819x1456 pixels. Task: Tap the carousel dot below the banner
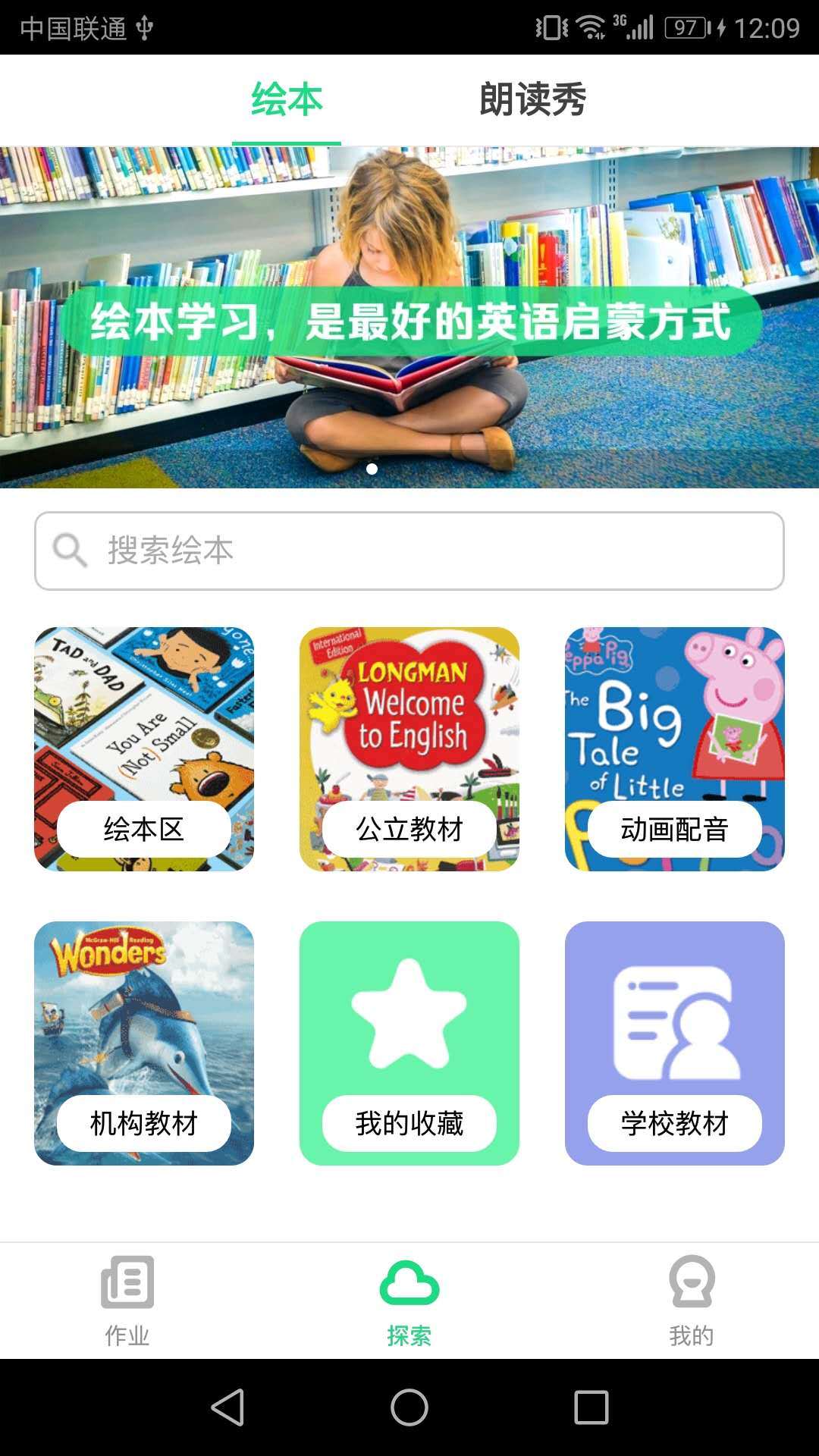point(372,469)
